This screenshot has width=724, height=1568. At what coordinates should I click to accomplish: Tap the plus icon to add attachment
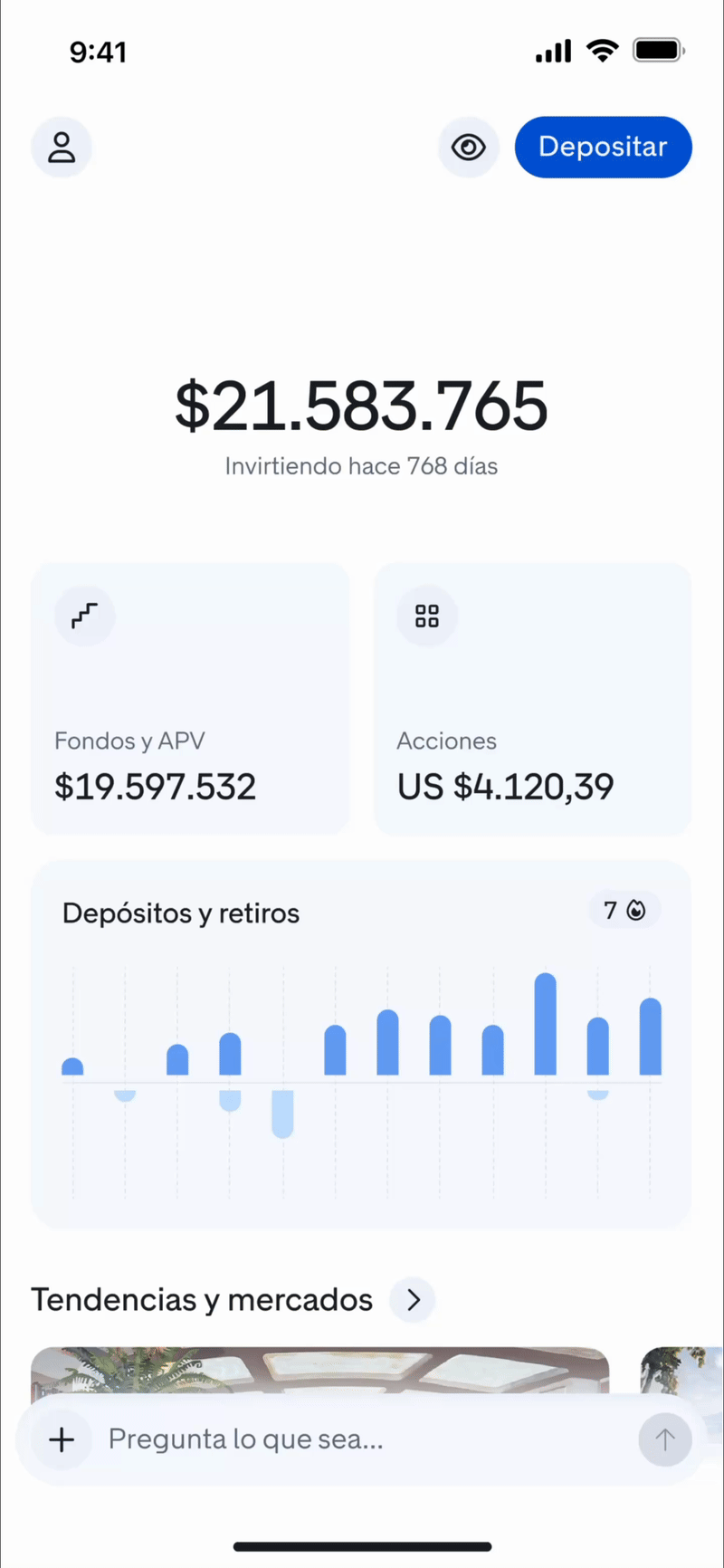click(62, 1439)
